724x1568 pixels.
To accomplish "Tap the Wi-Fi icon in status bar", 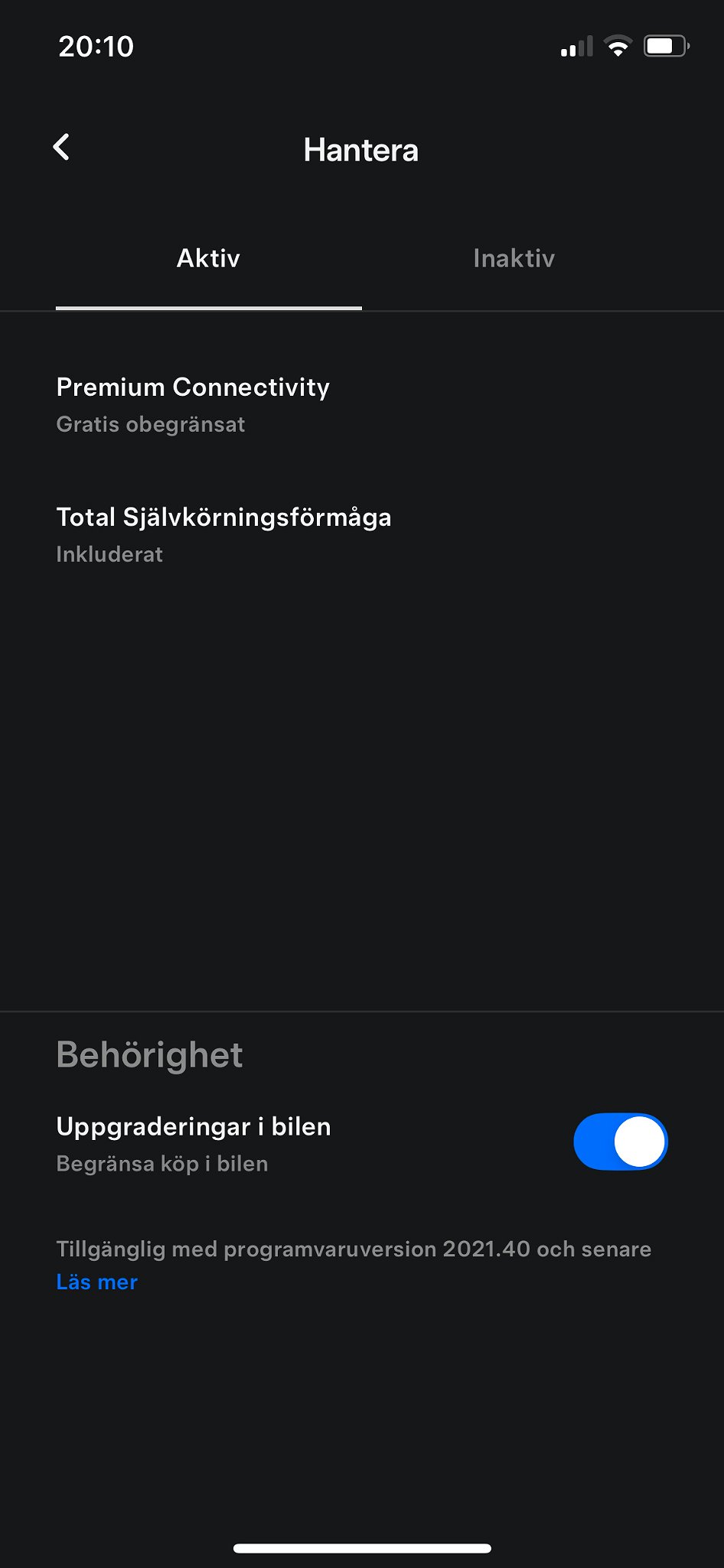I will [617, 46].
